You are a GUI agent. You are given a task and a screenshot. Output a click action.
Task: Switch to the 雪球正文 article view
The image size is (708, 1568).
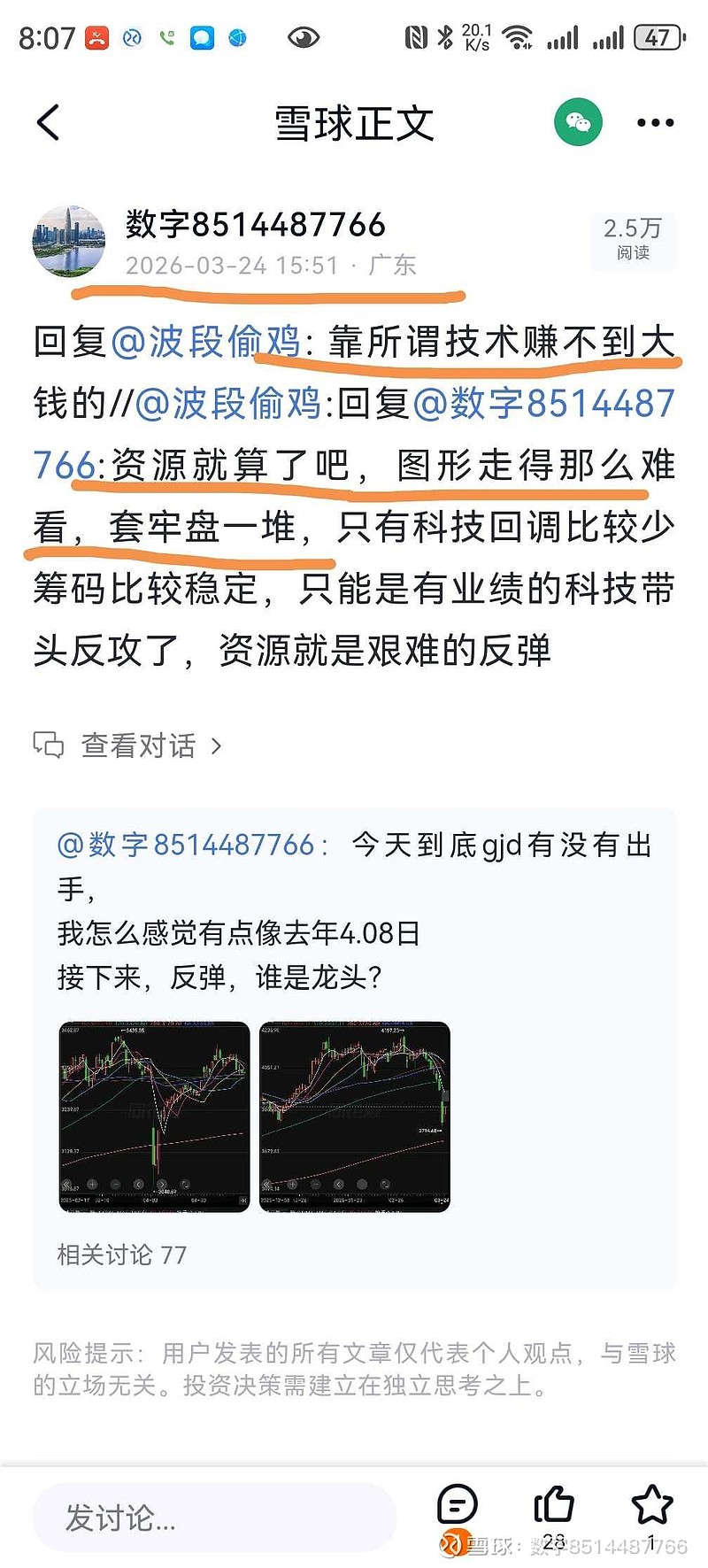pyautogui.click(x=353, y=122)
